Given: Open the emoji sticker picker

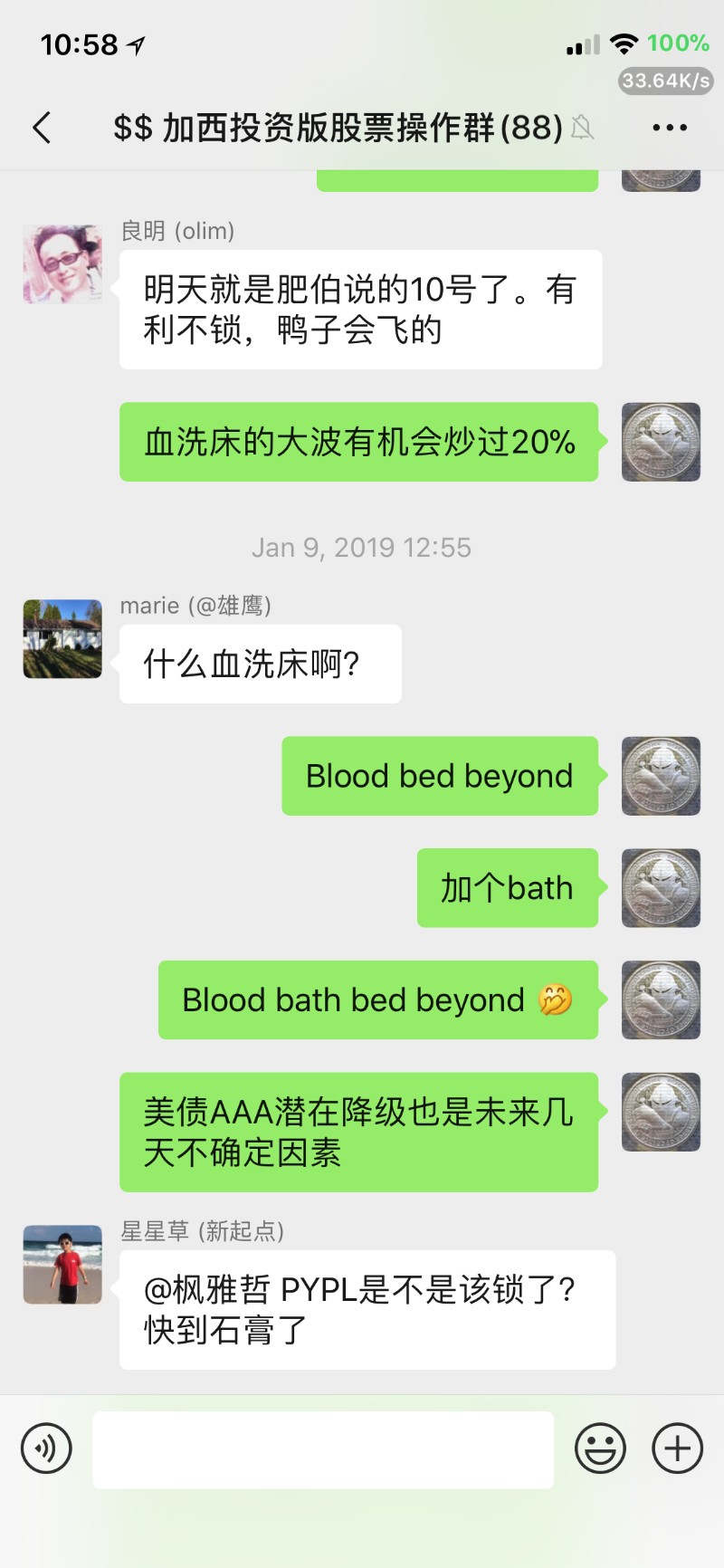Looking at the screenshot, I should [600, 1448].
